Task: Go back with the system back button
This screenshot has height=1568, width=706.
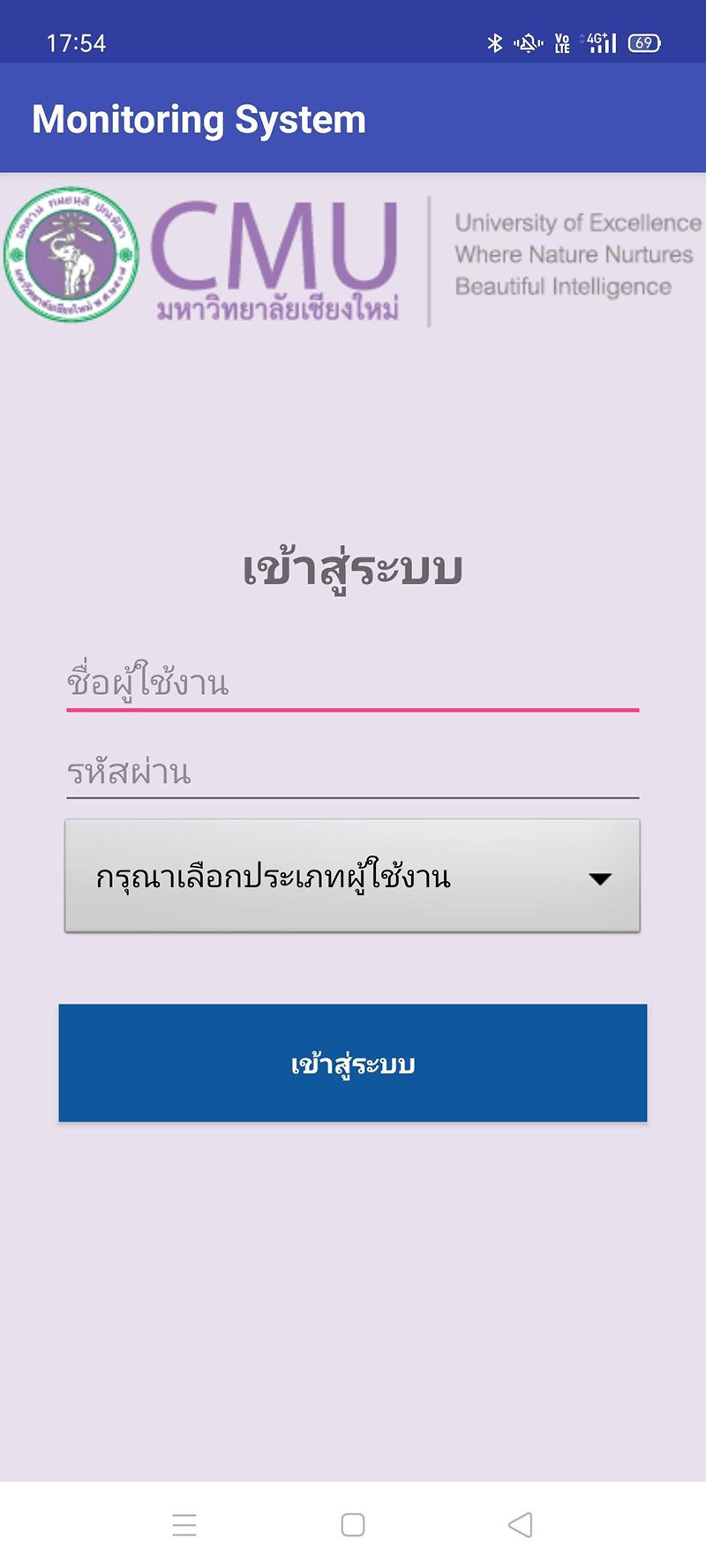Action: [521, 1525]
